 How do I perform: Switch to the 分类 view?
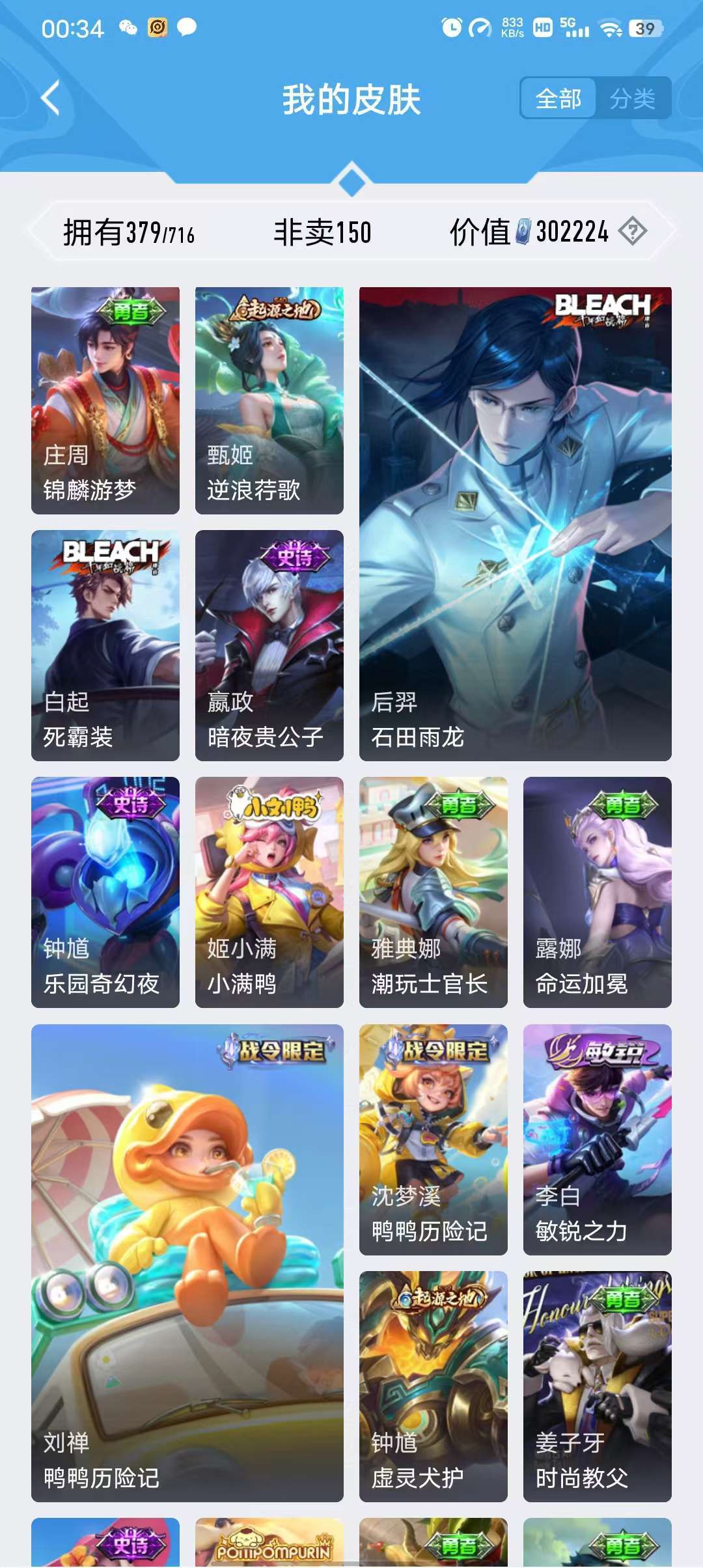(x=632, y=99)
